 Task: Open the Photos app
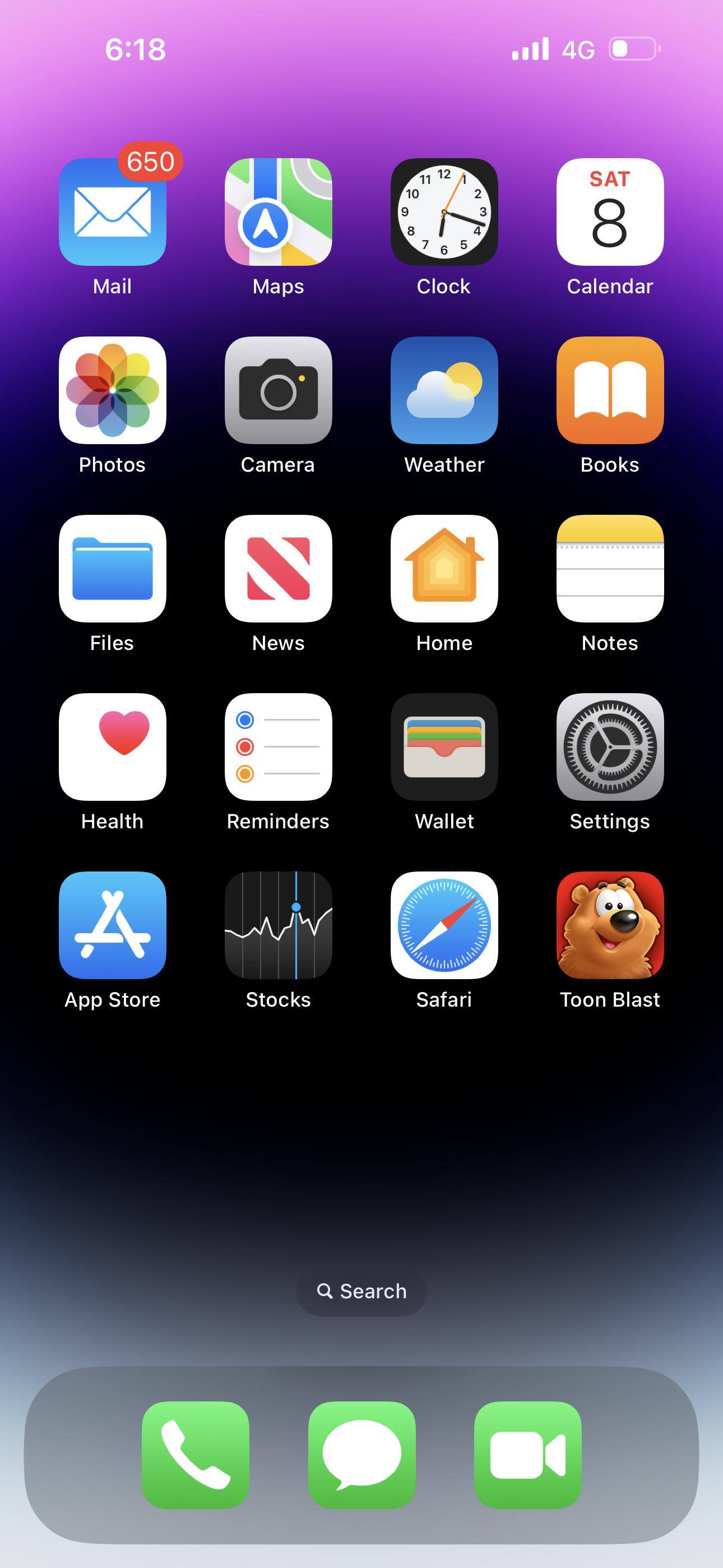113,390
